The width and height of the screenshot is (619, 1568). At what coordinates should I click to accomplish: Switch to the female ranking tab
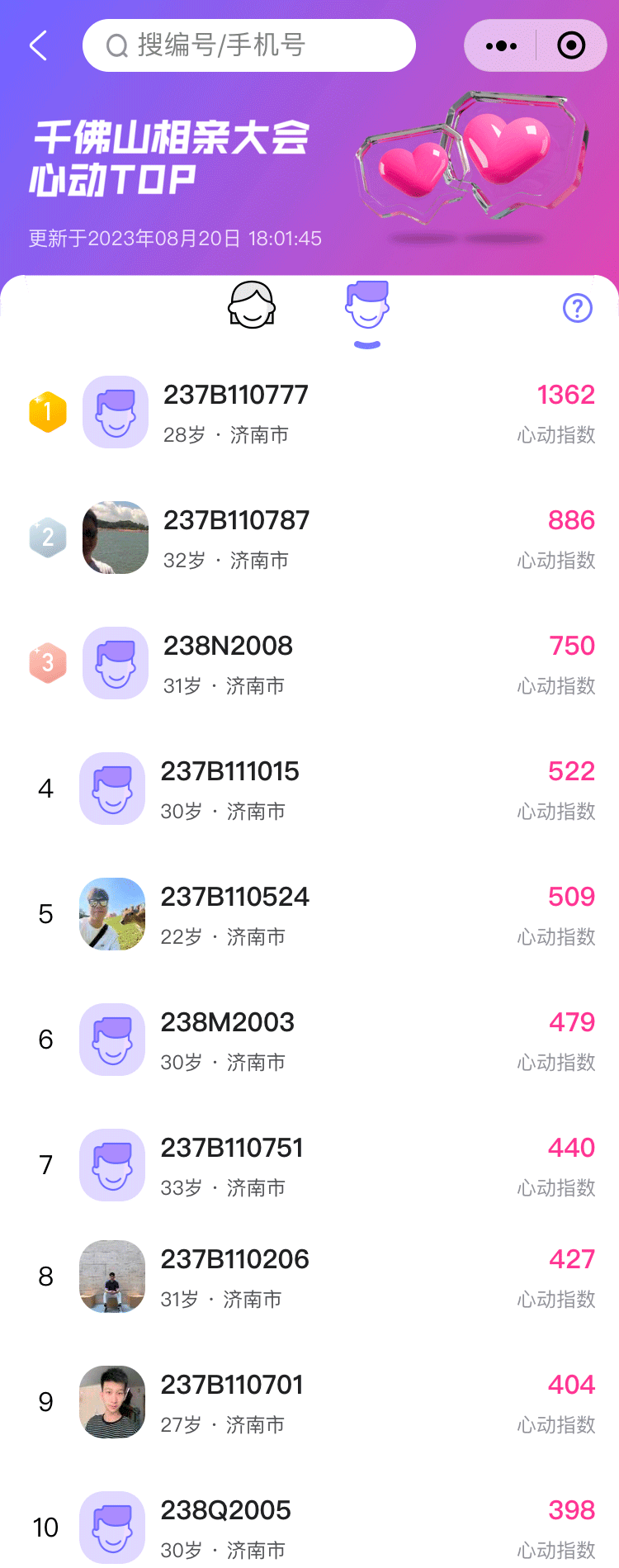tap(252, 306)
